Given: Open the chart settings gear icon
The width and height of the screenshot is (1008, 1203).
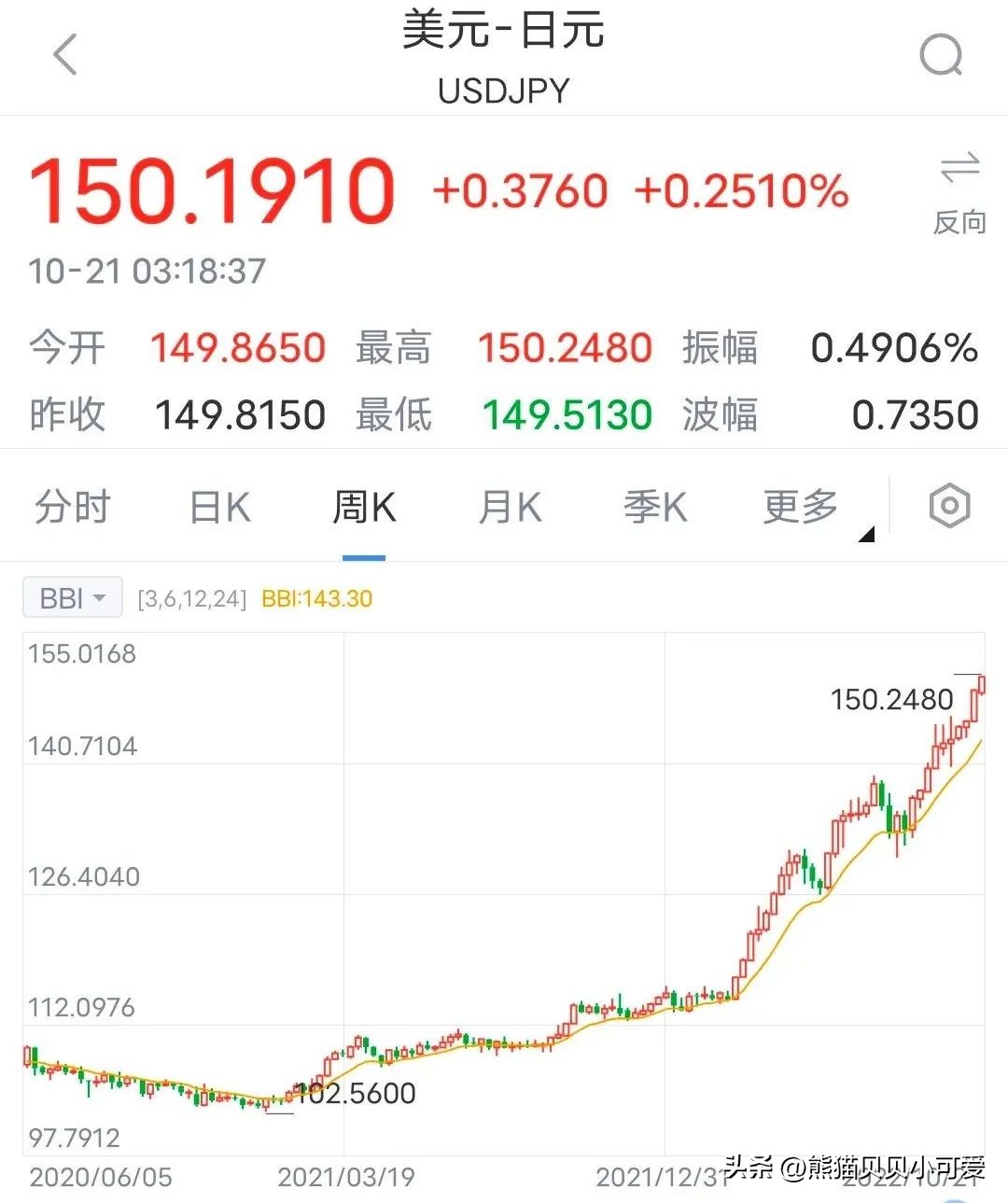Looking at the screenshot, I should [x=949, y=507].
